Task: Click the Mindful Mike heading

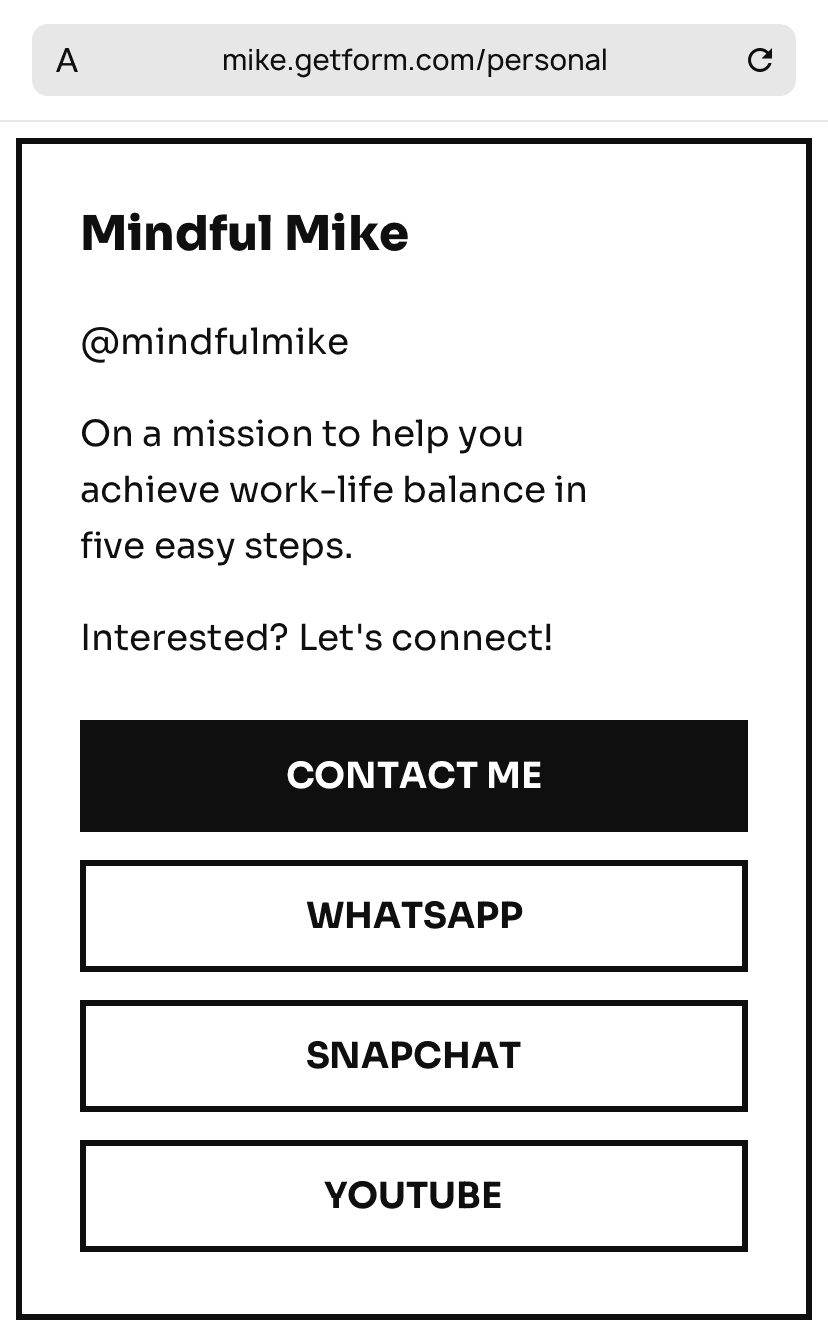Action: (x=244, y=232)
